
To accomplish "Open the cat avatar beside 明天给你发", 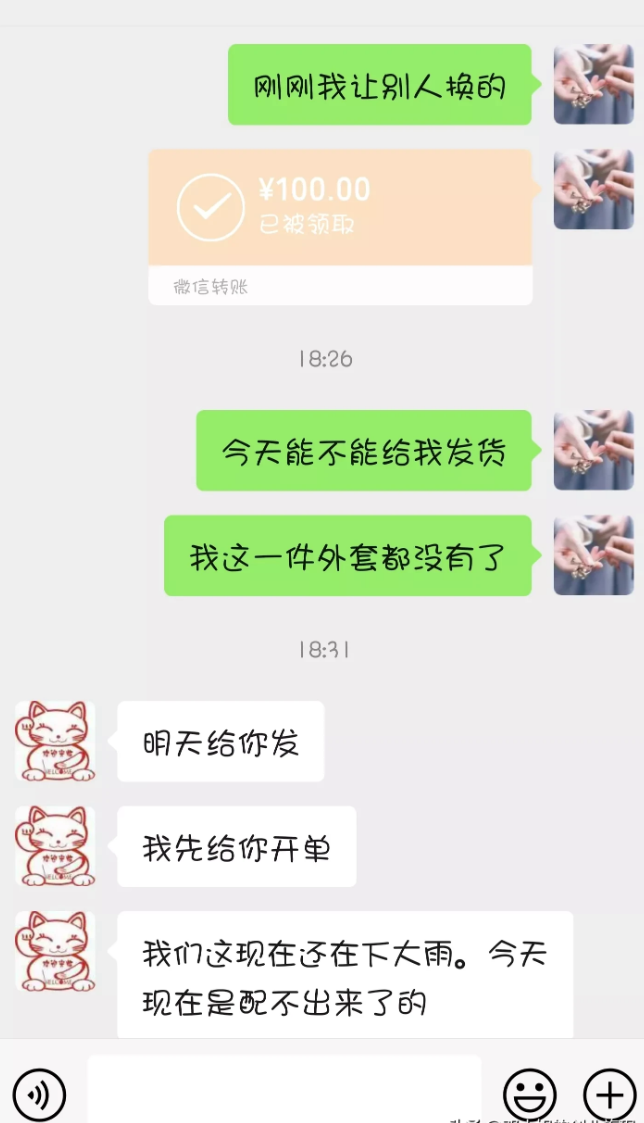I will (x=55, y=741).
